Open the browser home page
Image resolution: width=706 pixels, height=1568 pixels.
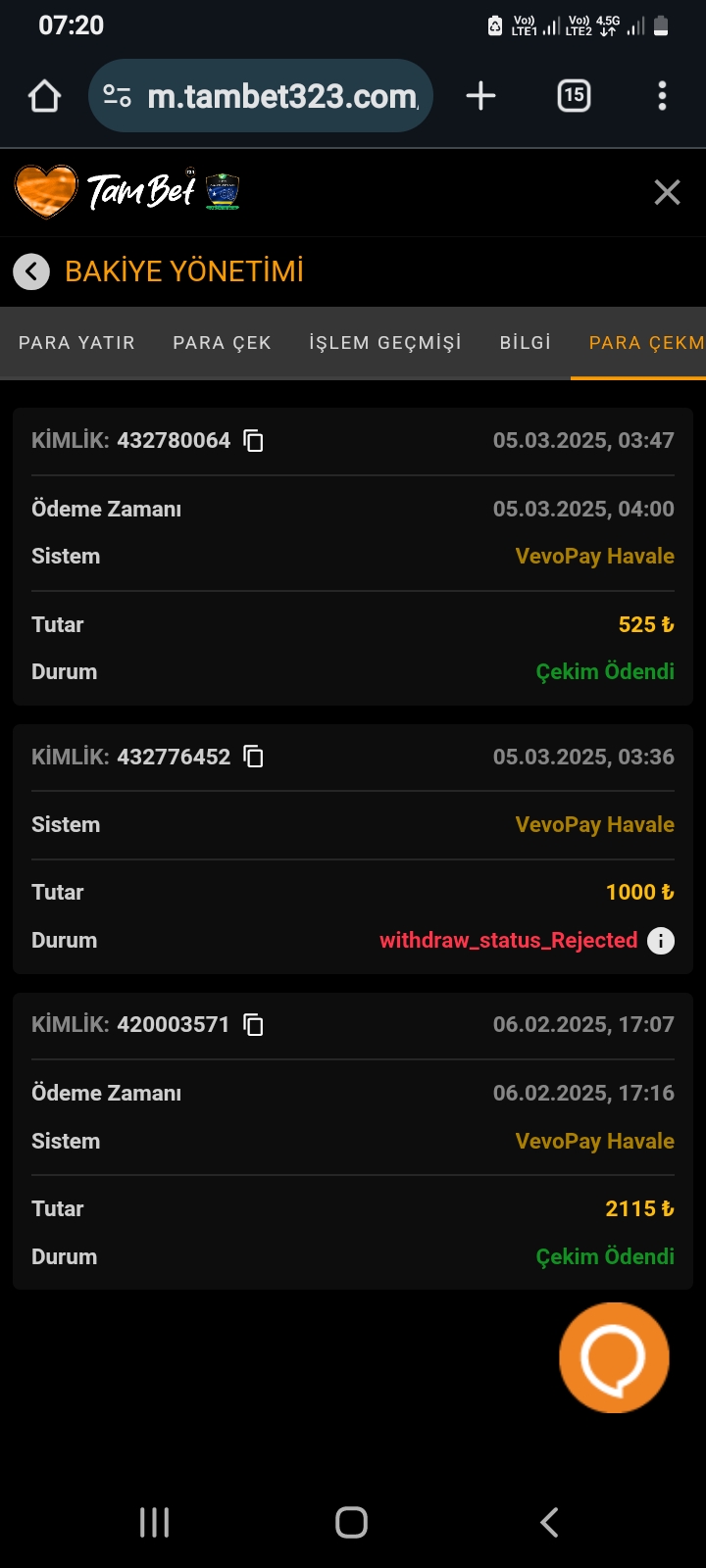pyautogui.click(x=45, y=96)
